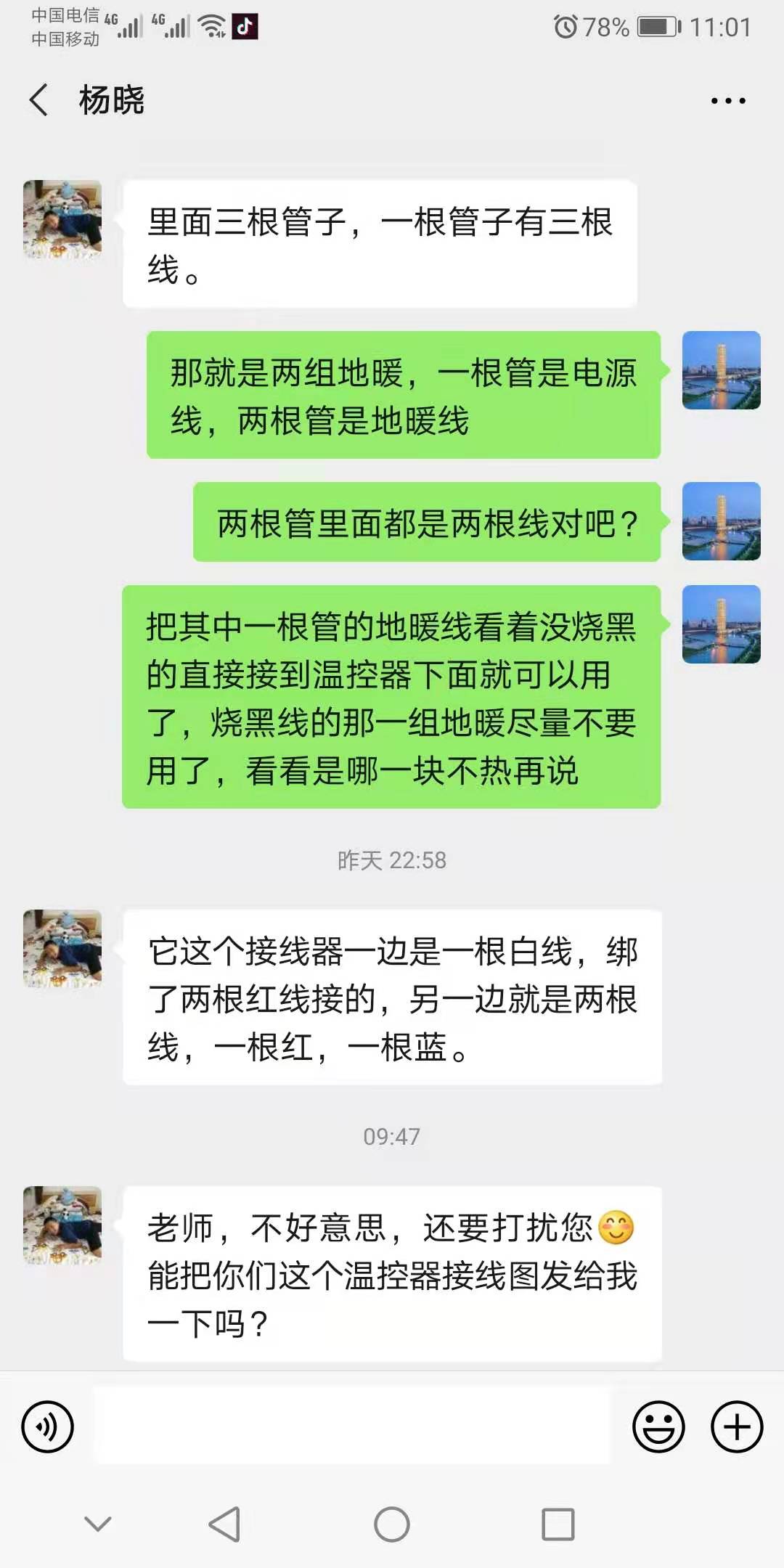This screenshot has height=1568, width=784.
Task: Tap the system home button
Action: click(x=392, y=1524)
